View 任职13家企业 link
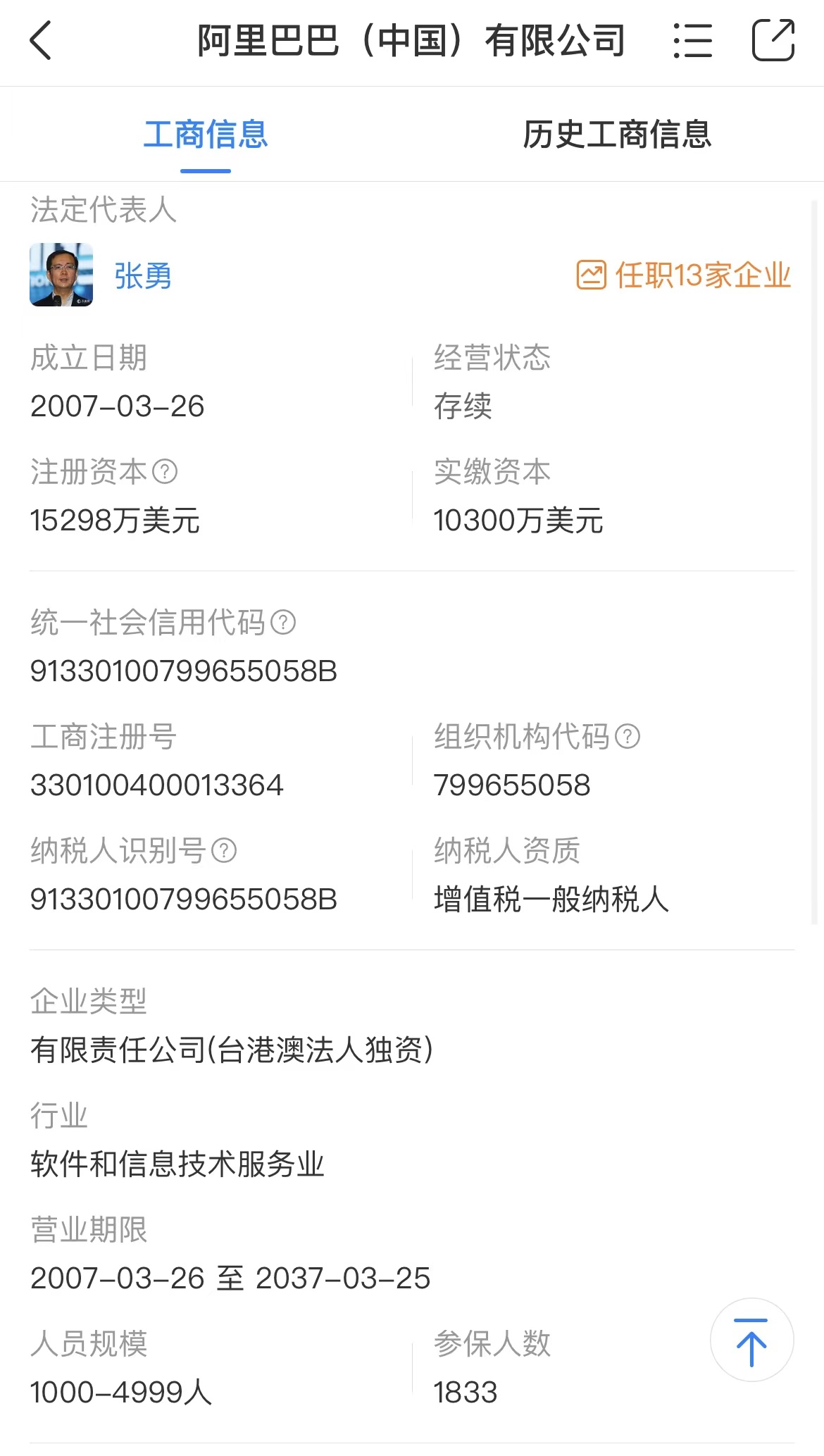The image size is (824, 1456). pos(683,275)
